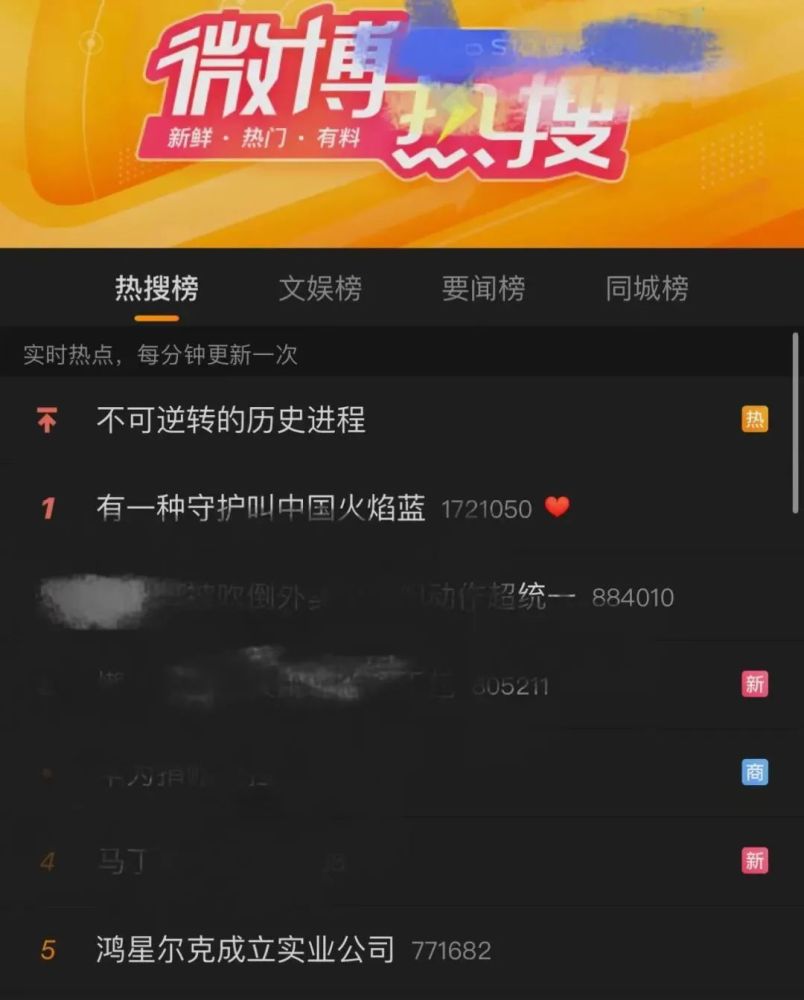The height and width of the screenshot is (1000, 804).
Task: Click the red 热 badge icon
Action: 755,421
